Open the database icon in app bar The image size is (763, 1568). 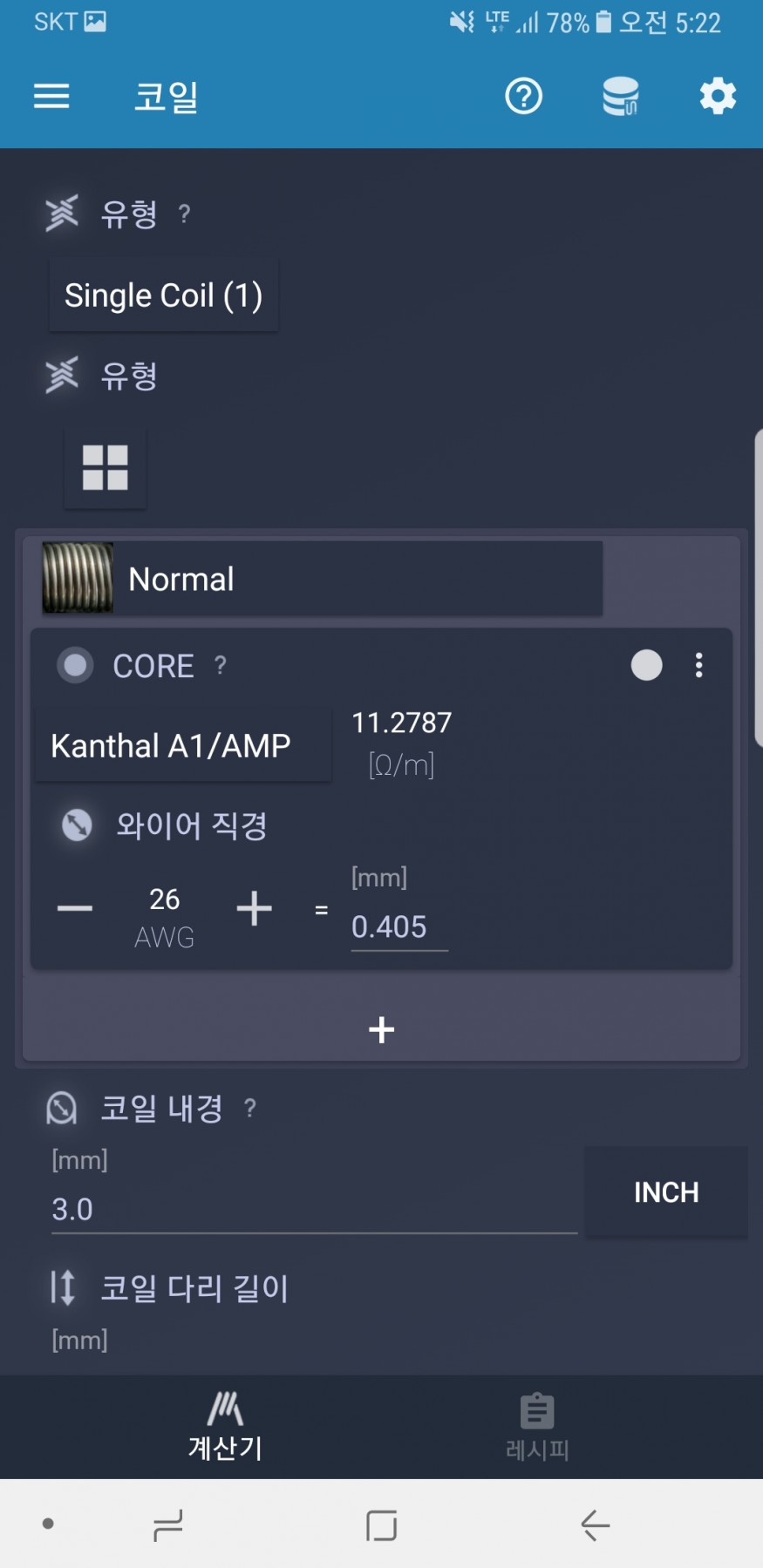(620, 96)
